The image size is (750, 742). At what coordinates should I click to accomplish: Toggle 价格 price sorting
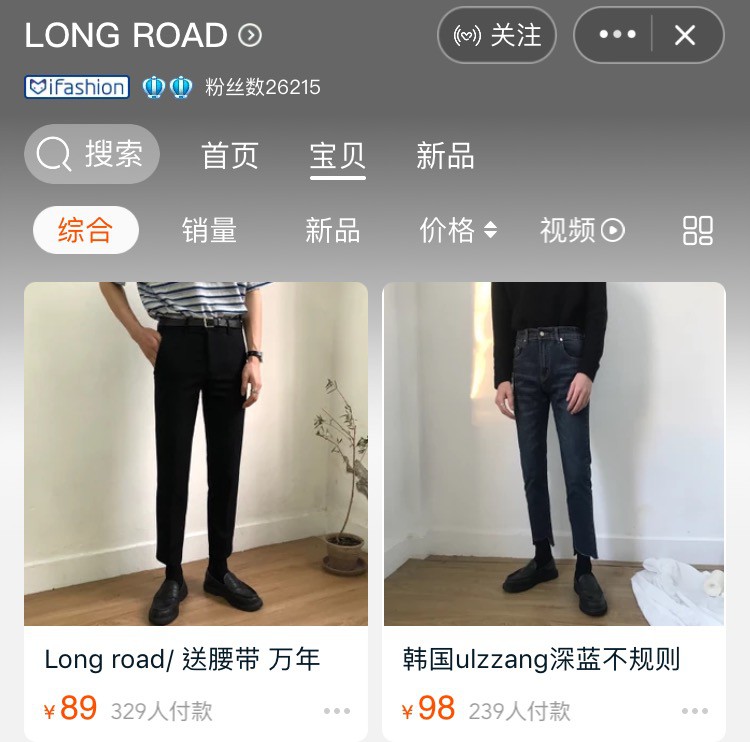pyautogui.click(x=458, y=230)
